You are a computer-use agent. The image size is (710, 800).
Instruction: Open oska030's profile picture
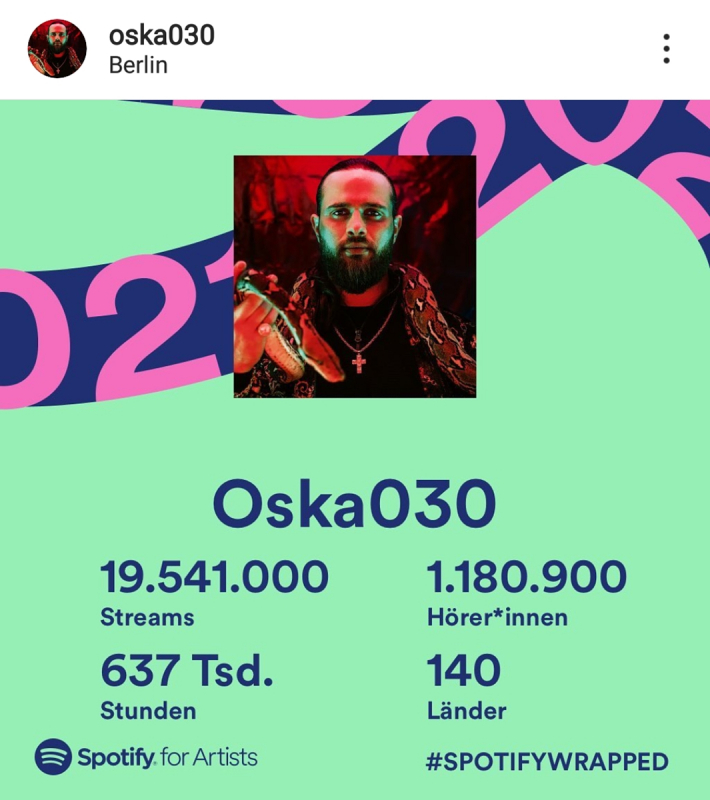57,49
